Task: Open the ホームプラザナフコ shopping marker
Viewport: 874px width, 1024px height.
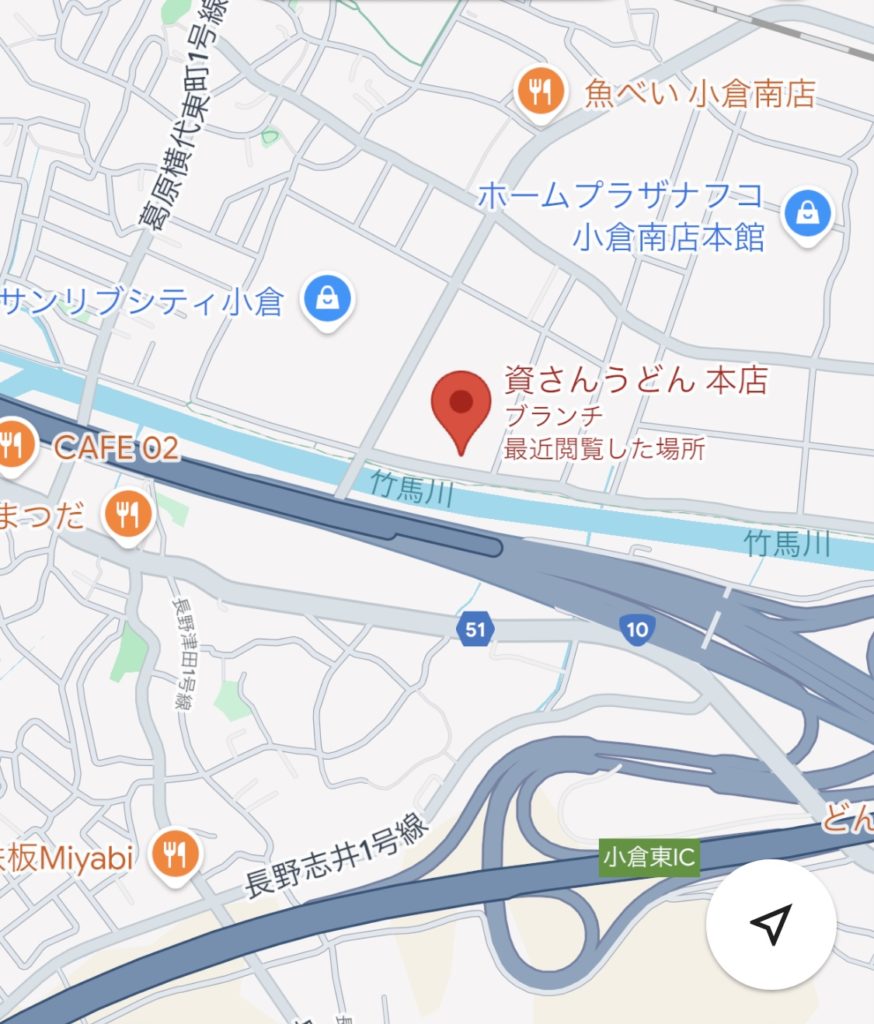Action: 807,214
